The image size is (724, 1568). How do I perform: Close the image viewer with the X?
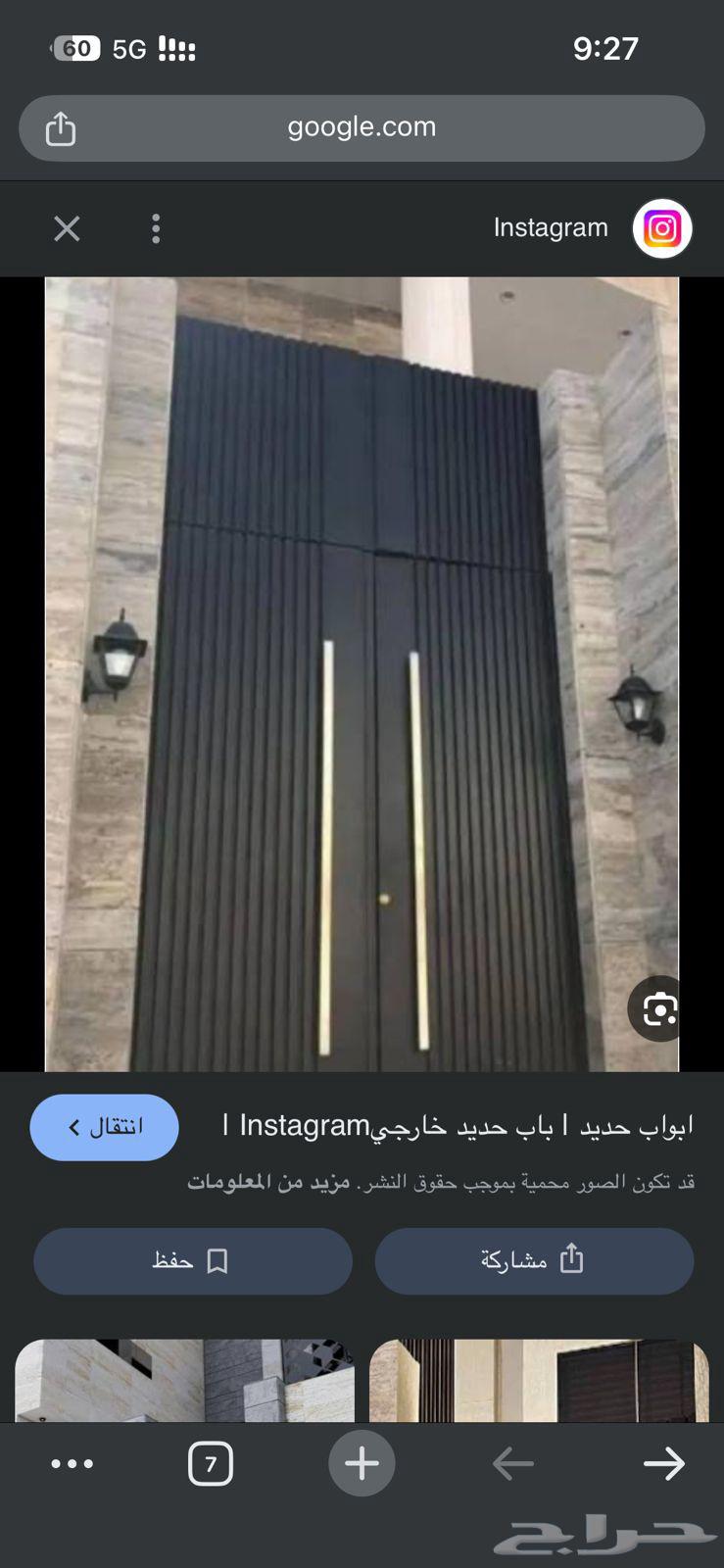67,228
